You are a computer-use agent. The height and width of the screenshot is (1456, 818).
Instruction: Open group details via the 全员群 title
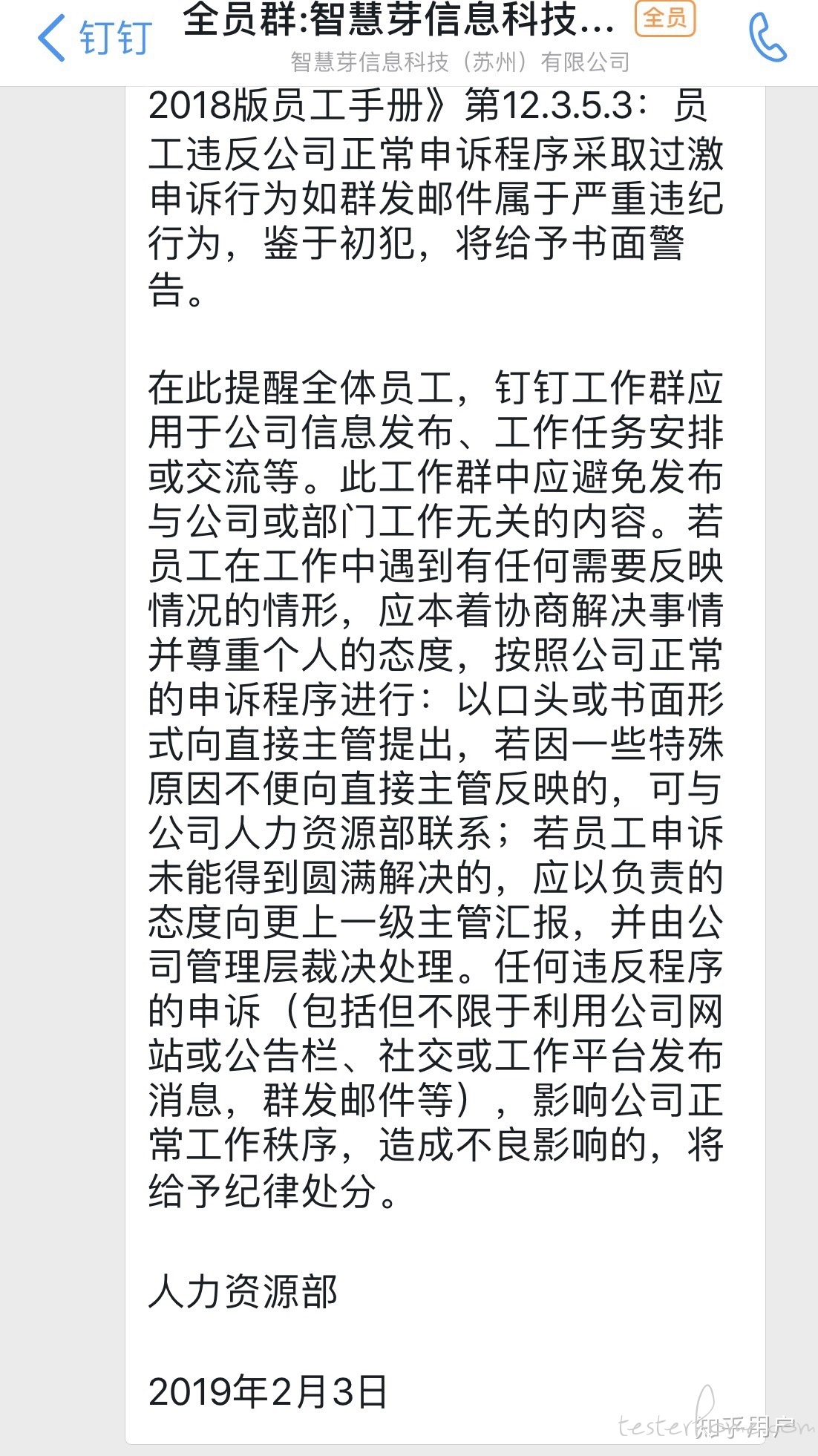399,20
